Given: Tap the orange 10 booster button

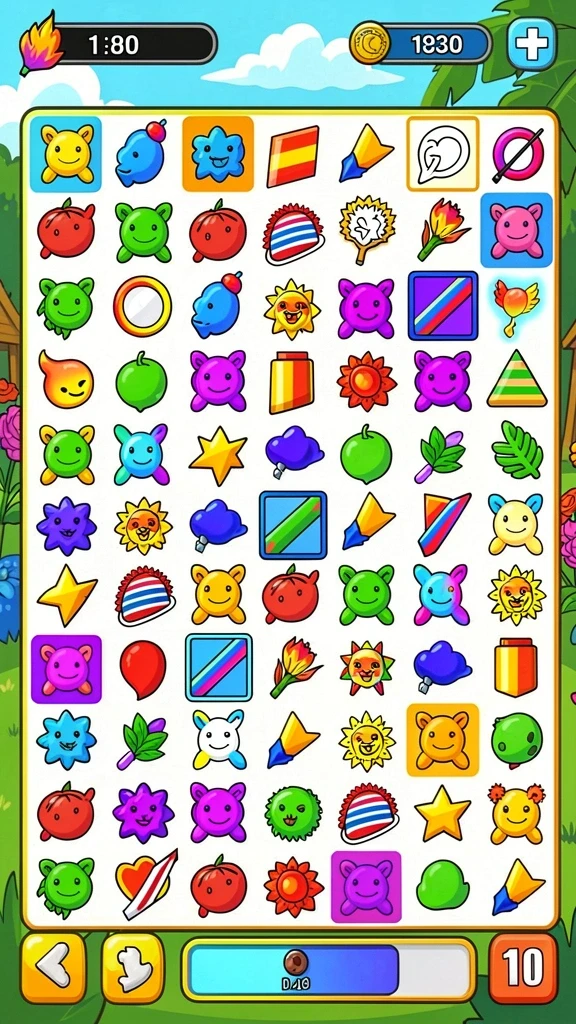Looking at the screenshot, I should pos(522,968).
